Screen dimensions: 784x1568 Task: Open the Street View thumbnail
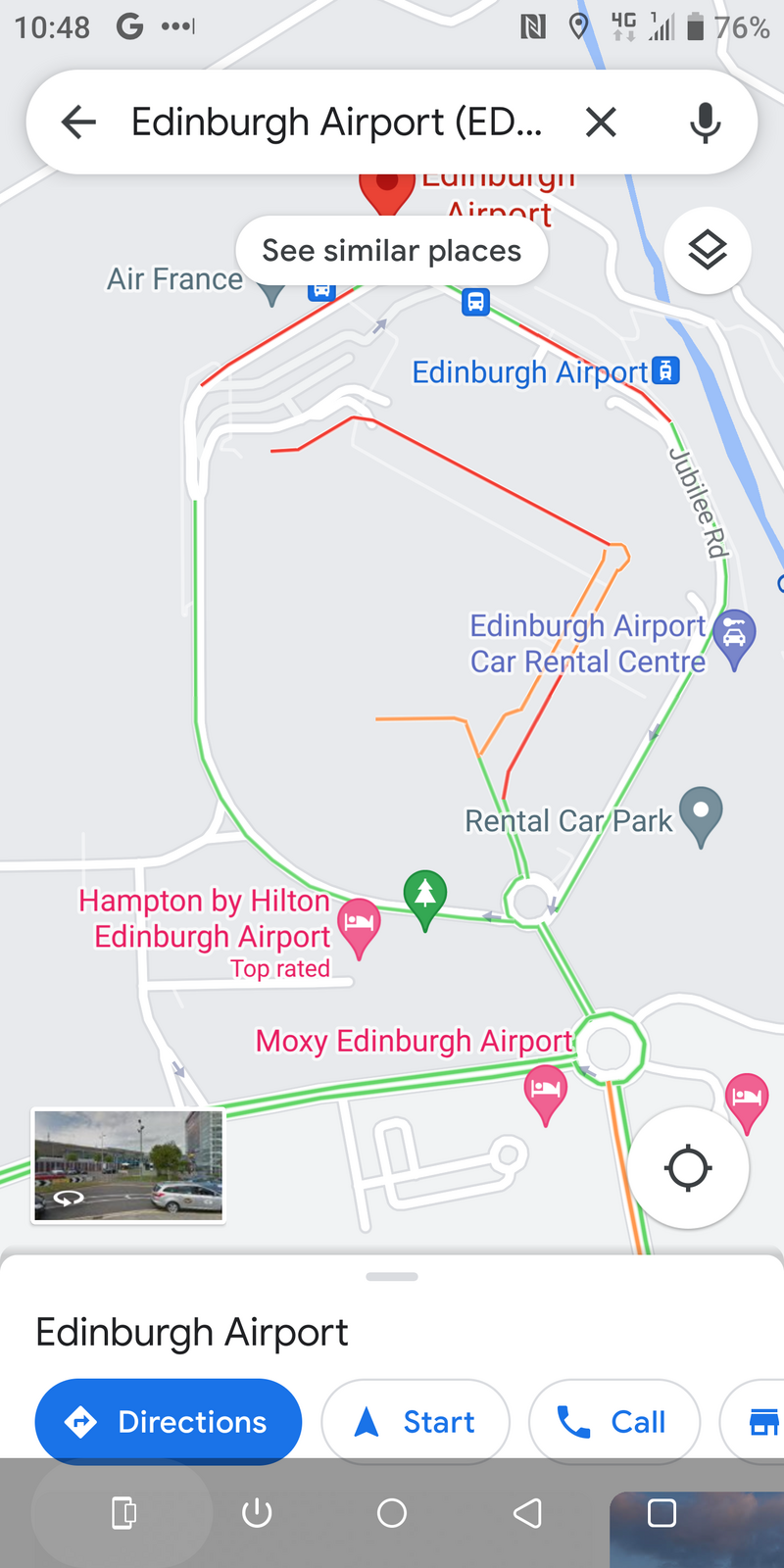click(128, 1166)
